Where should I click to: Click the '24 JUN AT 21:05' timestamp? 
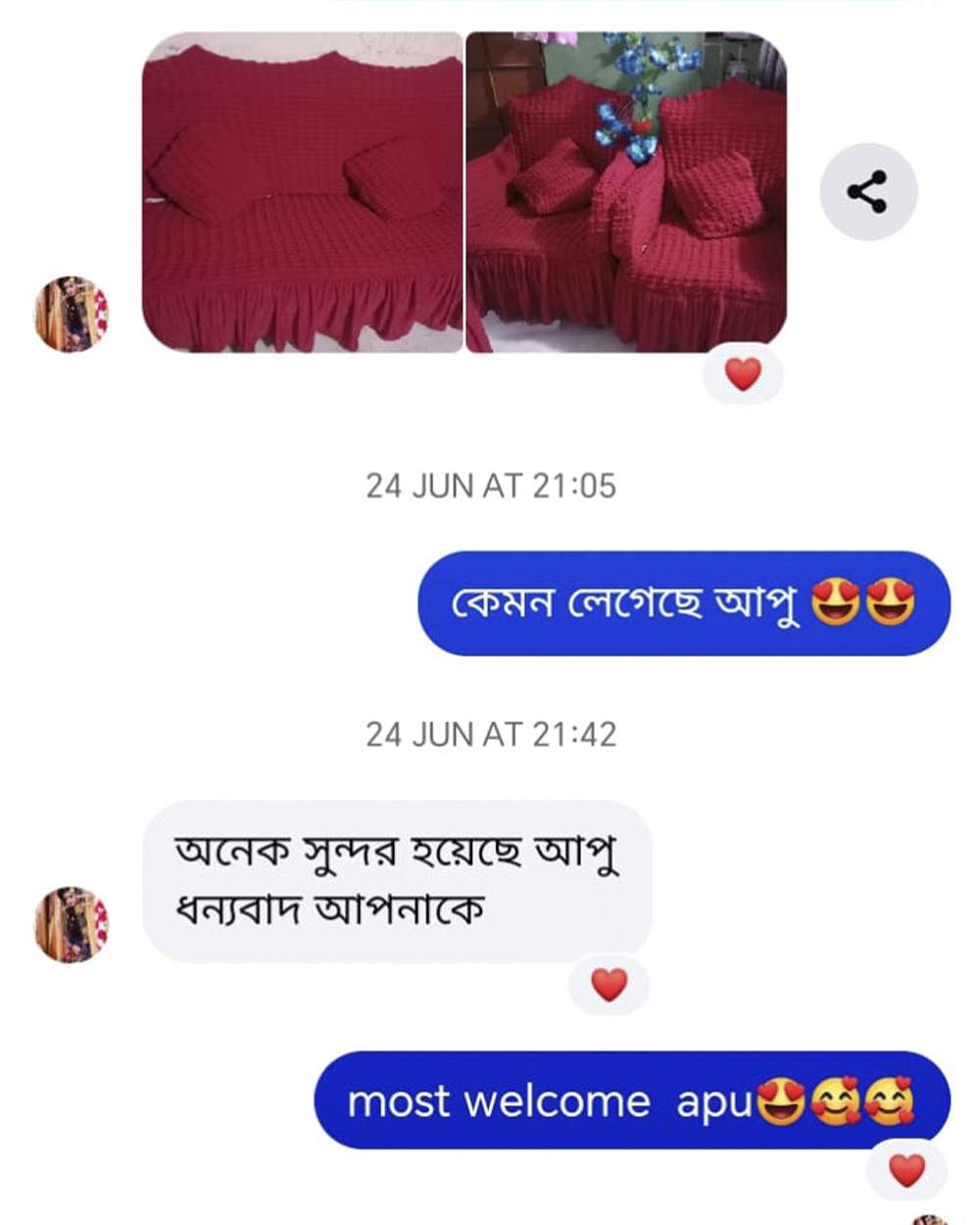click(490, 483)
